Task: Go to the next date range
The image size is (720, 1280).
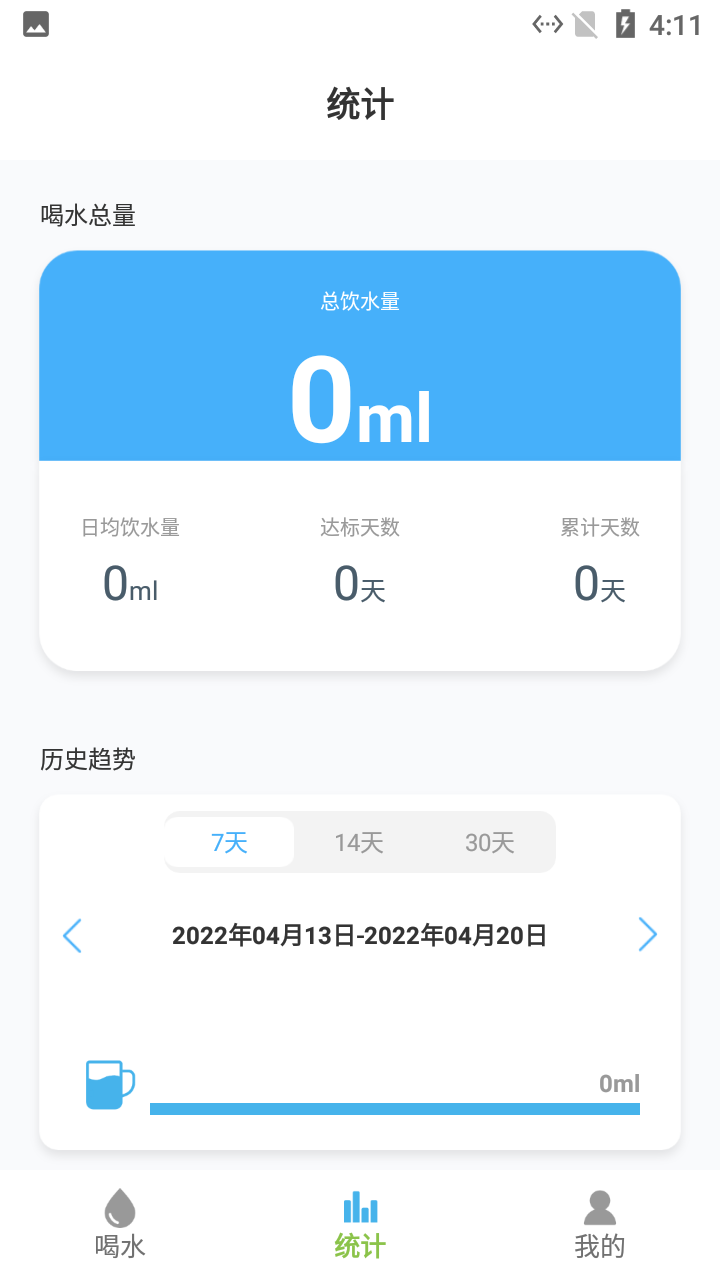Action: point(648,936)
